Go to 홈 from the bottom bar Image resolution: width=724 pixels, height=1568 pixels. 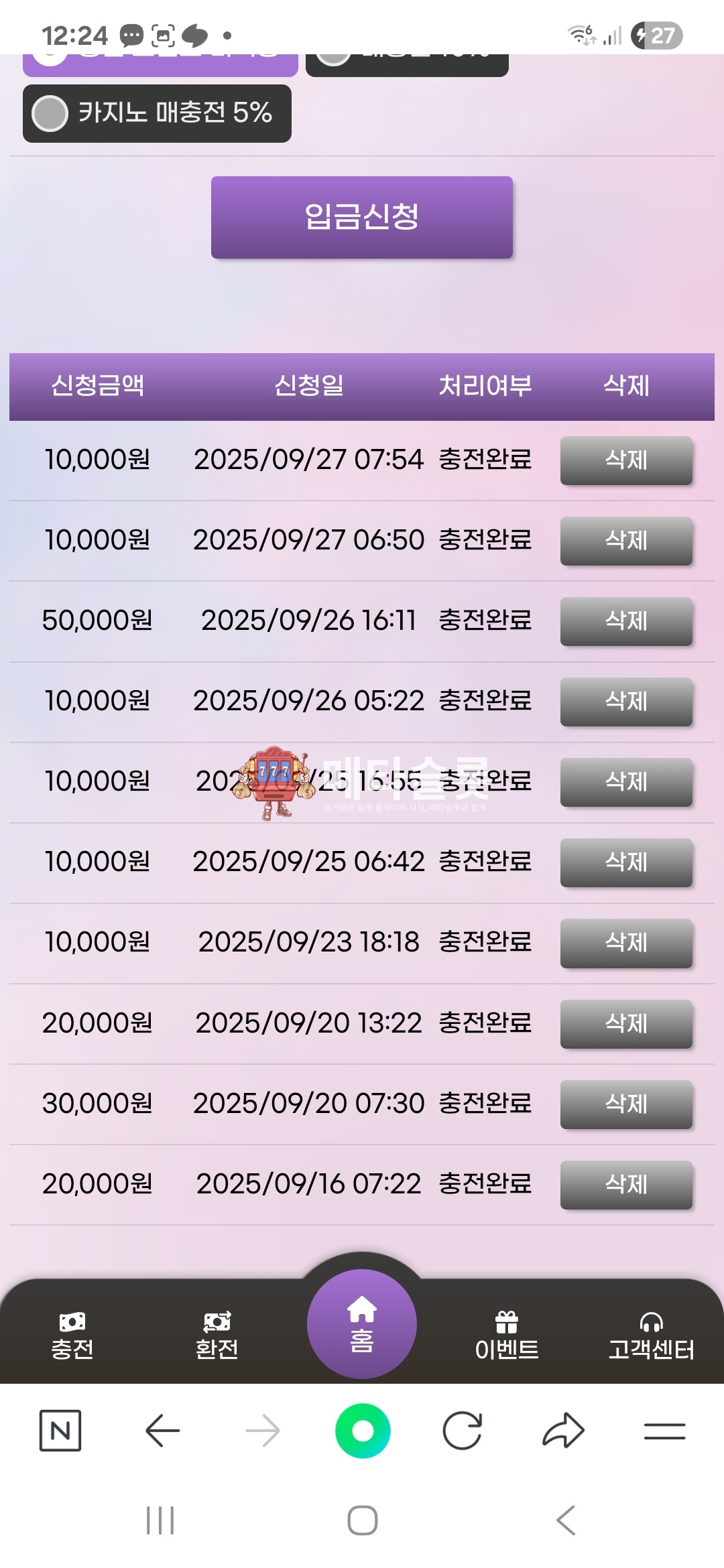point(362,1325)
